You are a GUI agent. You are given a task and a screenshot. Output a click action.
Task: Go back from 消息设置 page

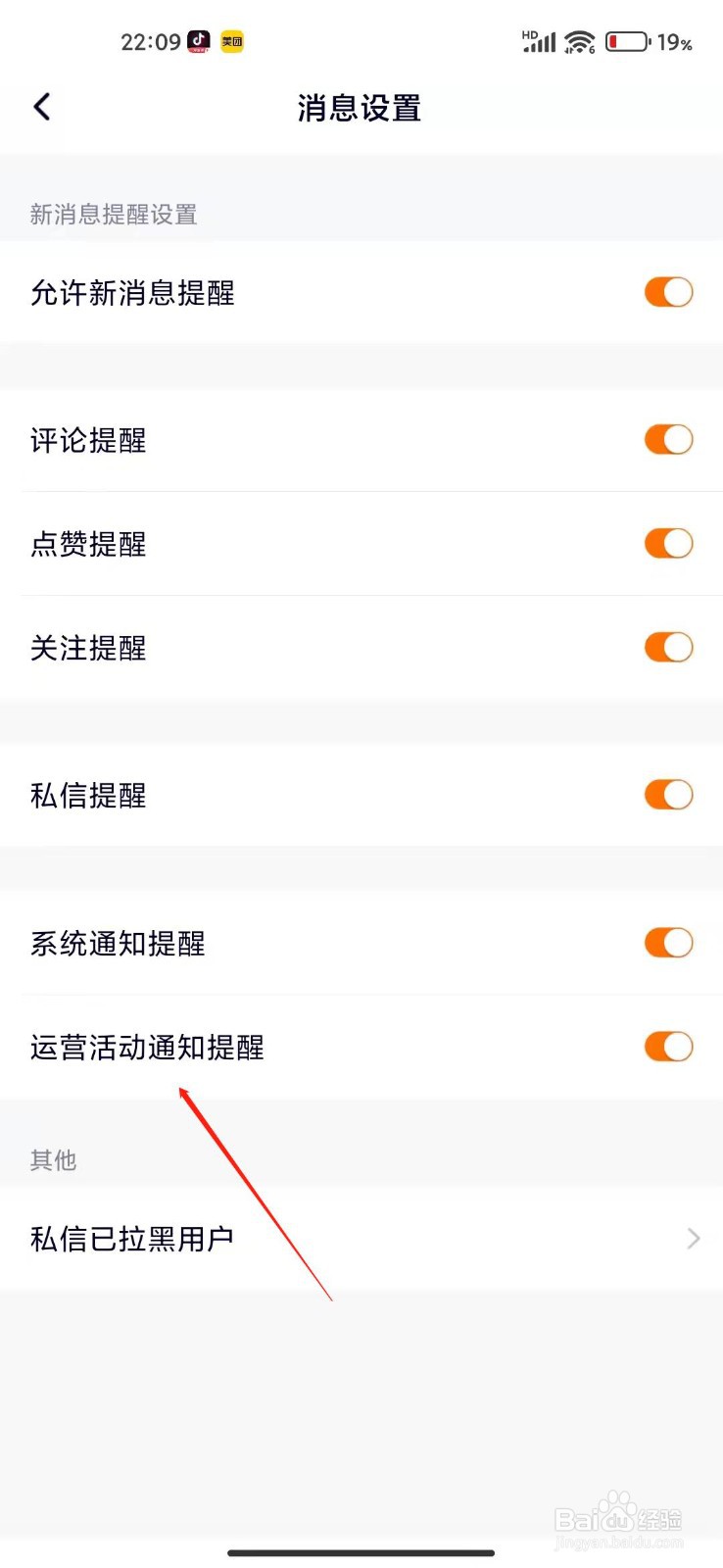pyautogui.click(x=42, y=107)
